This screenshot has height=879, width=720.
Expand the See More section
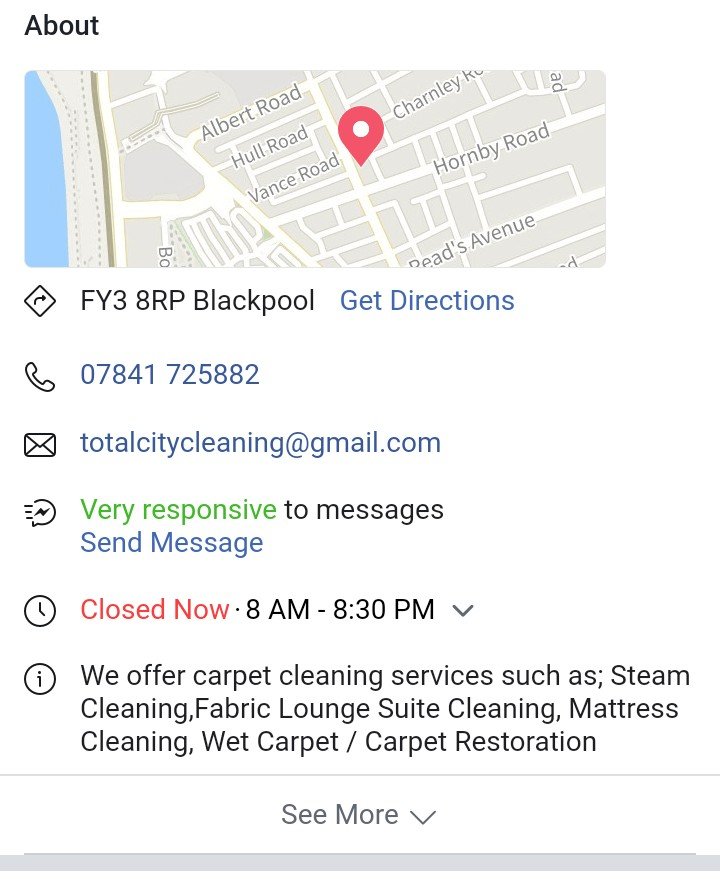[x=359, y=815]
